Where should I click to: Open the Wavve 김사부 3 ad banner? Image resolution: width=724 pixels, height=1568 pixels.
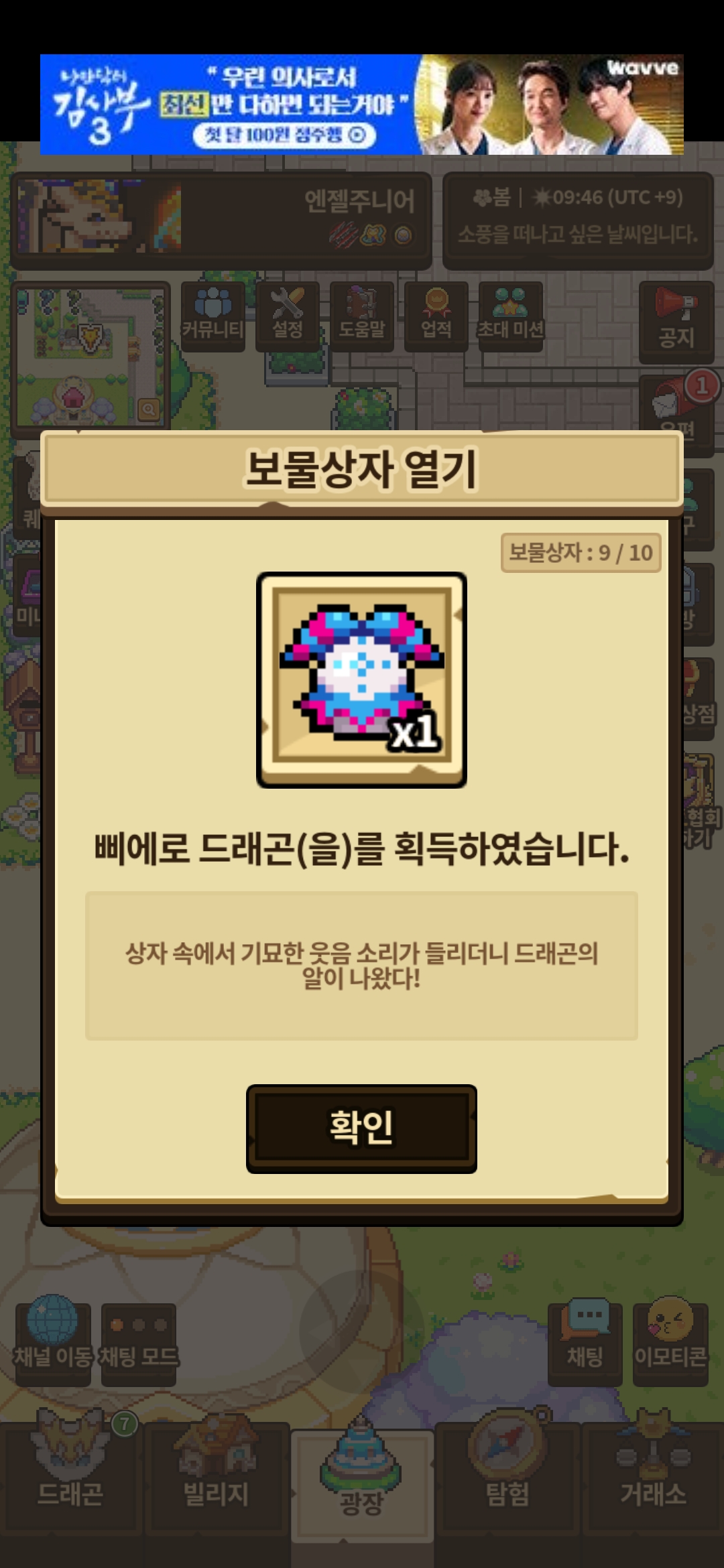[361, 105]
